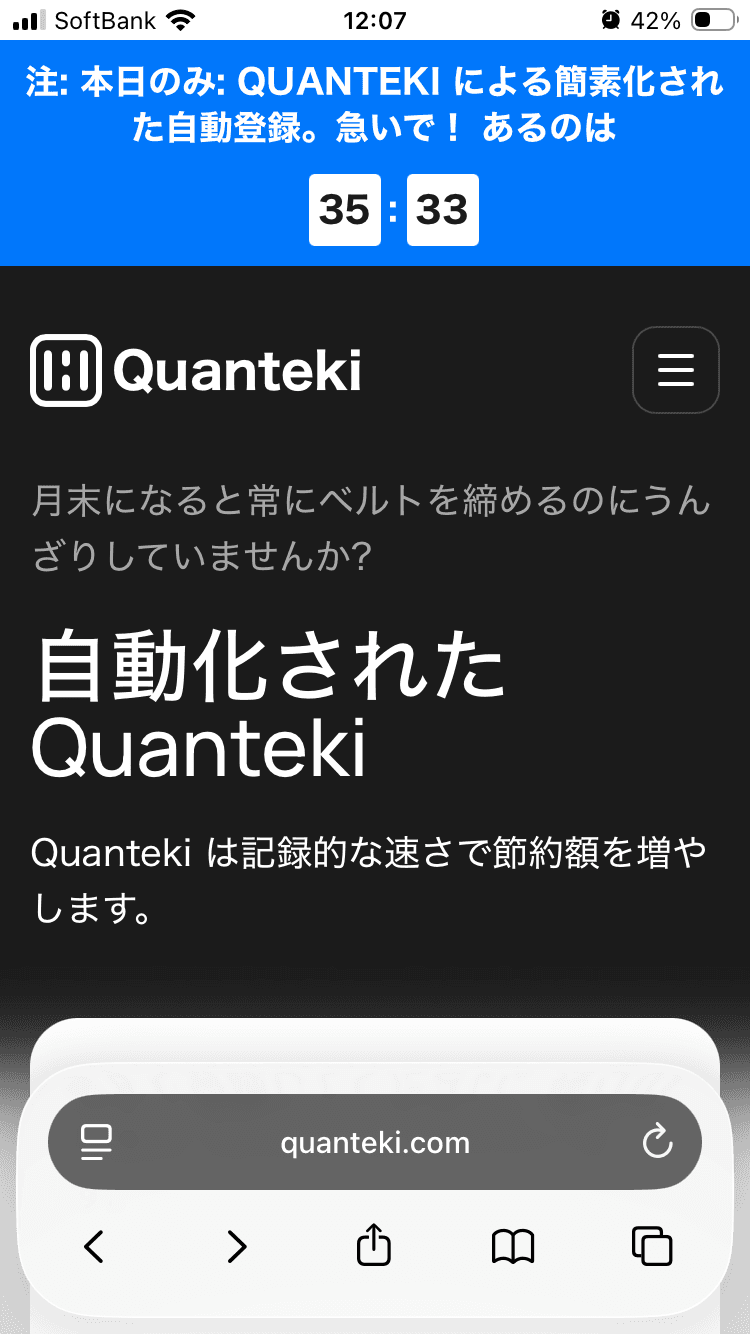Image resolution: width=750 pixels, height=1334 pixels.
Task: Reload the current page
Action: [x=657, y=1142]
